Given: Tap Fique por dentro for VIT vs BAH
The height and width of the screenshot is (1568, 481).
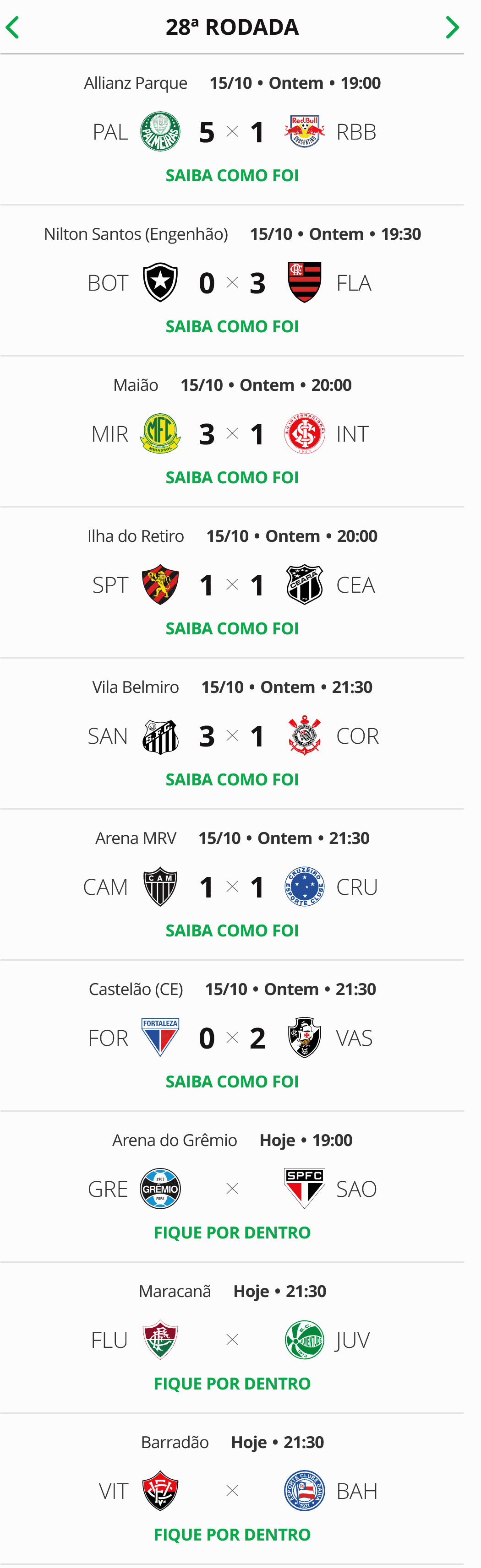Looking at the screenshot, I should click(x=232, y=1534).
